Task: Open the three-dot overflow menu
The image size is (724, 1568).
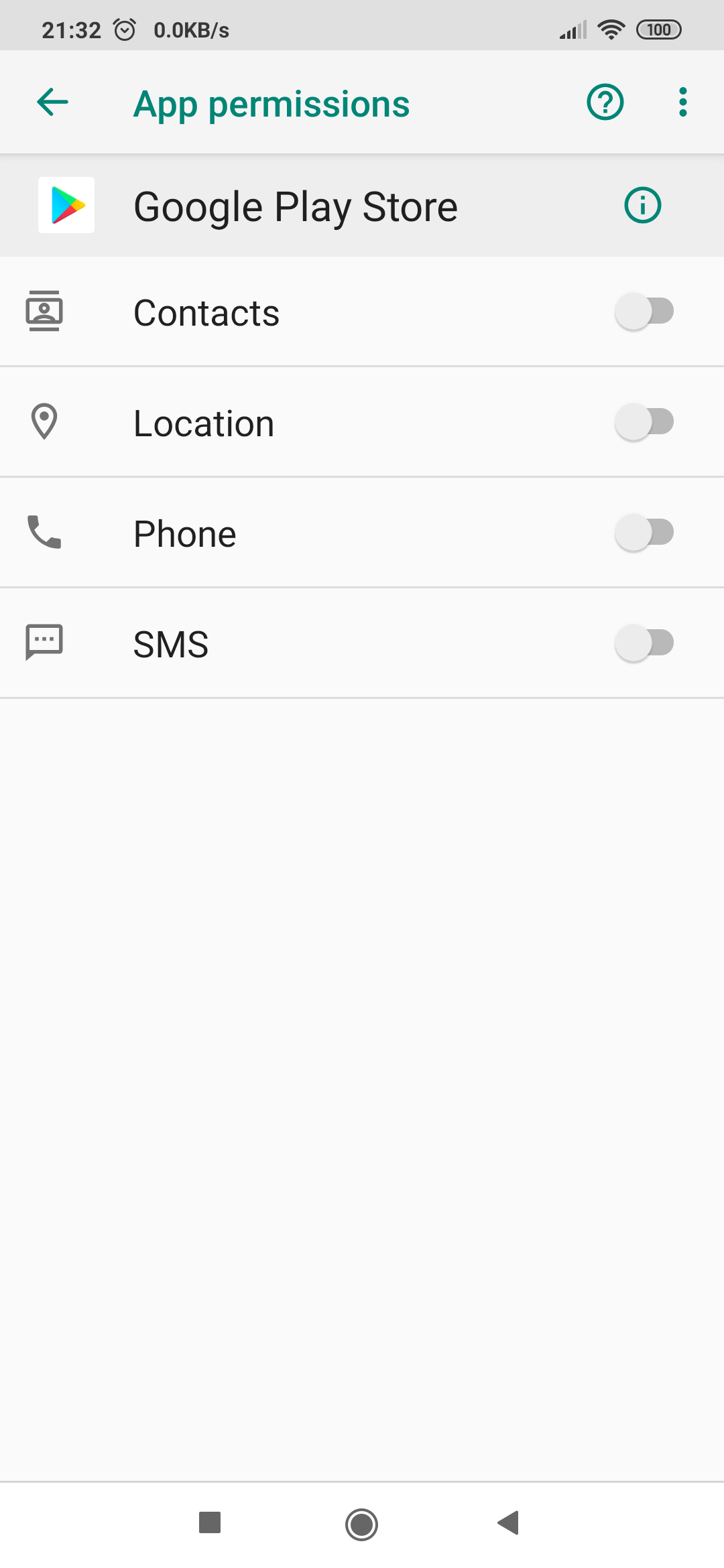Action: 683,103
